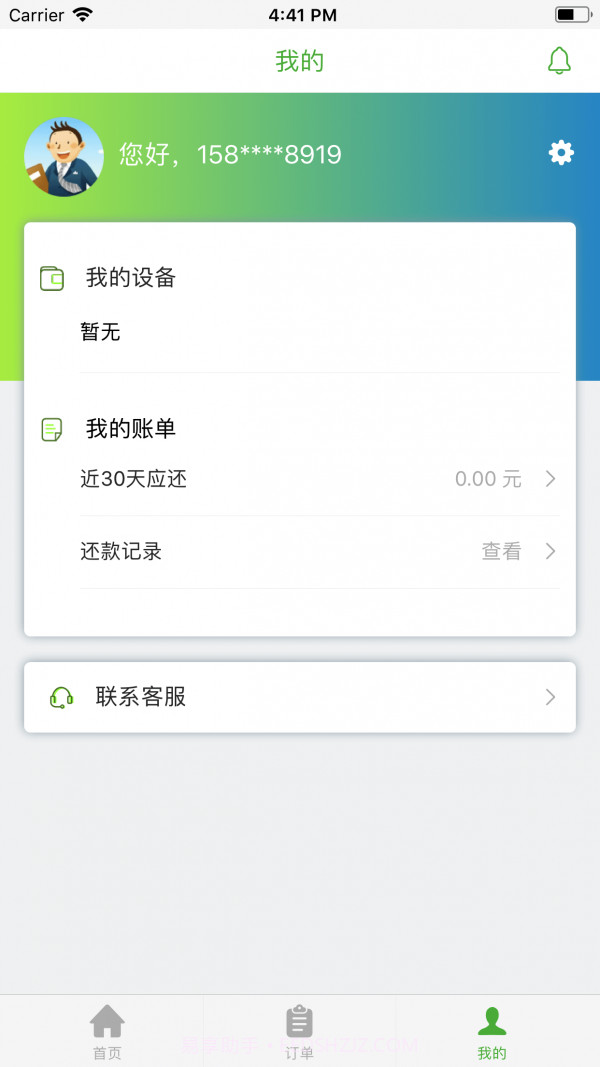Tap the profile avatar picture

(64, 156)
